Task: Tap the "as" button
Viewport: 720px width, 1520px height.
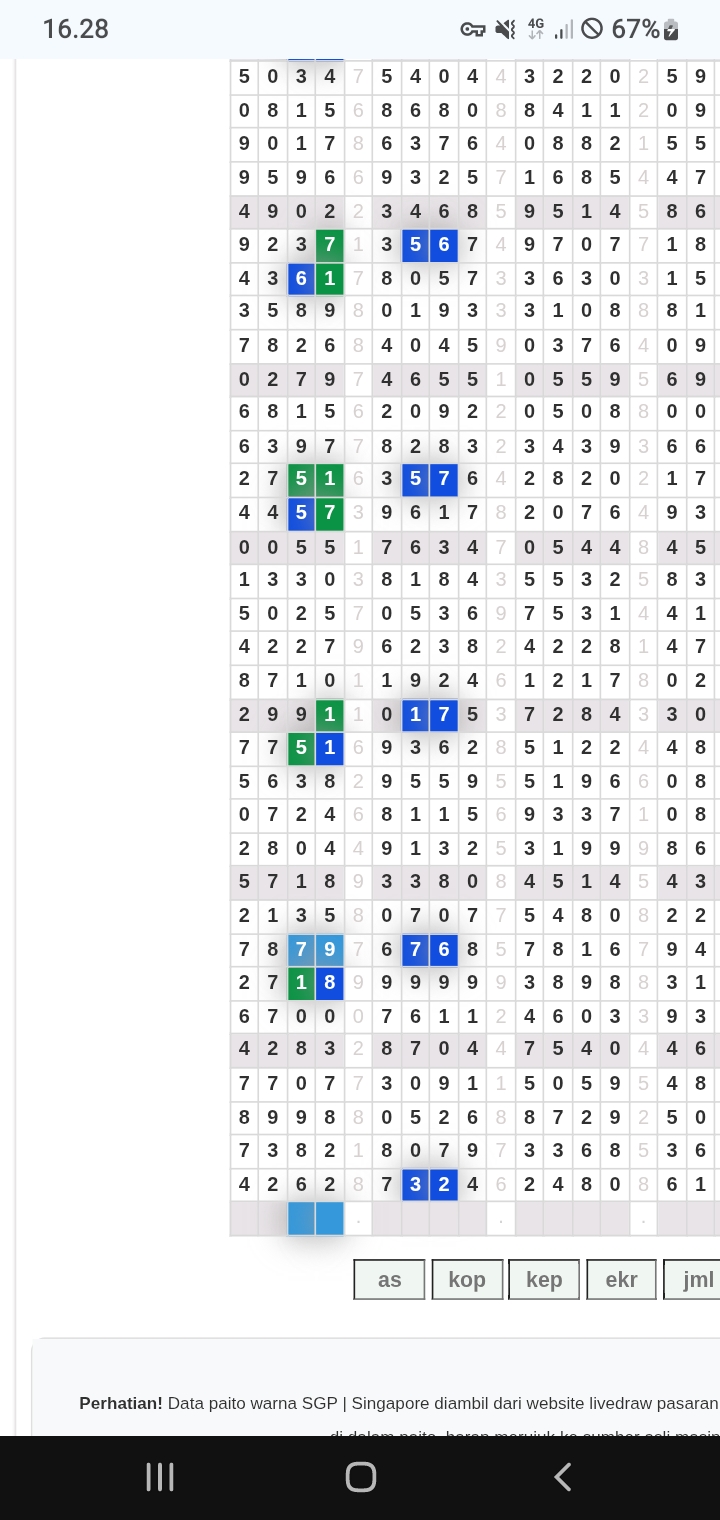Action: pyautogui.click(x=389, y=1279)
